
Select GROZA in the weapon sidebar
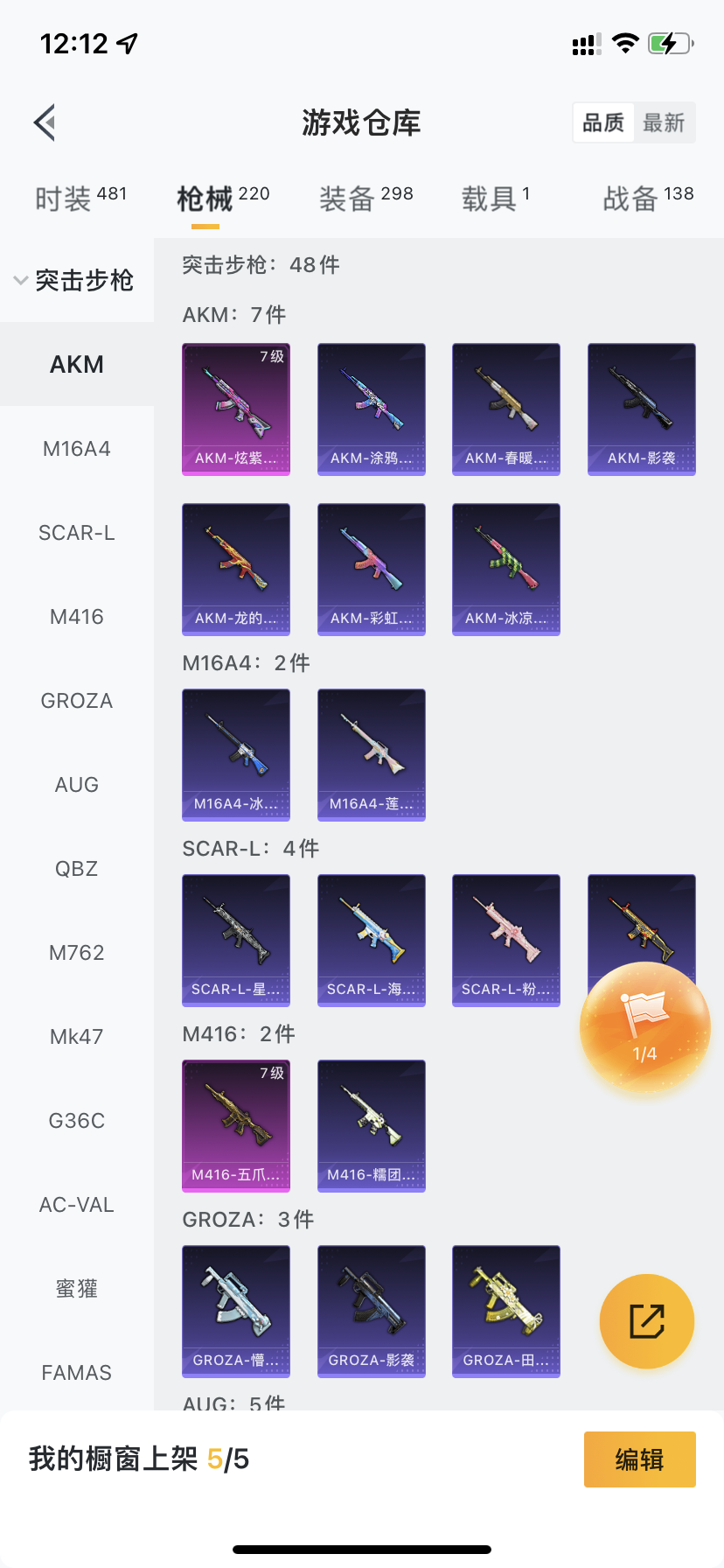77,701
